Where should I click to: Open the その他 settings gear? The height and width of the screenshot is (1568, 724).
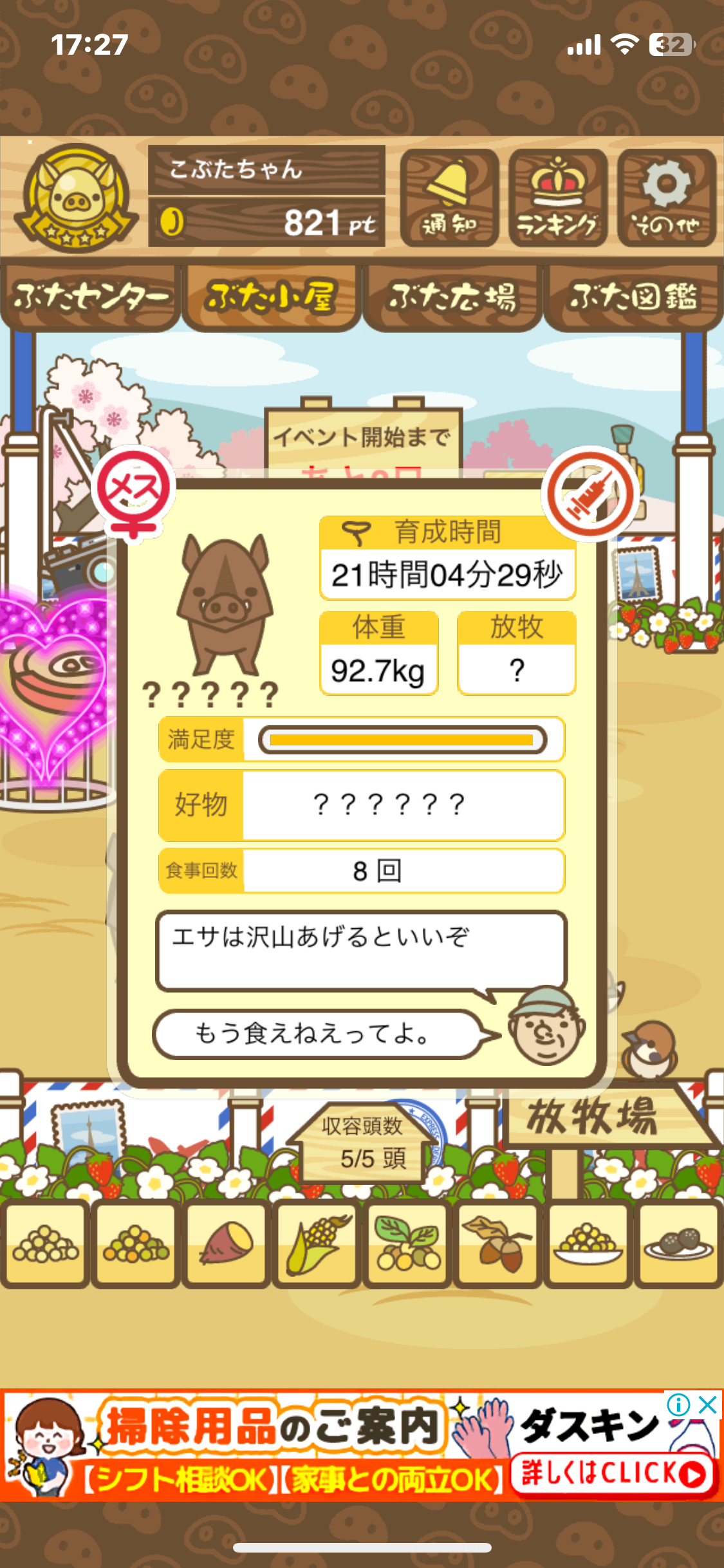pos(666,198)
